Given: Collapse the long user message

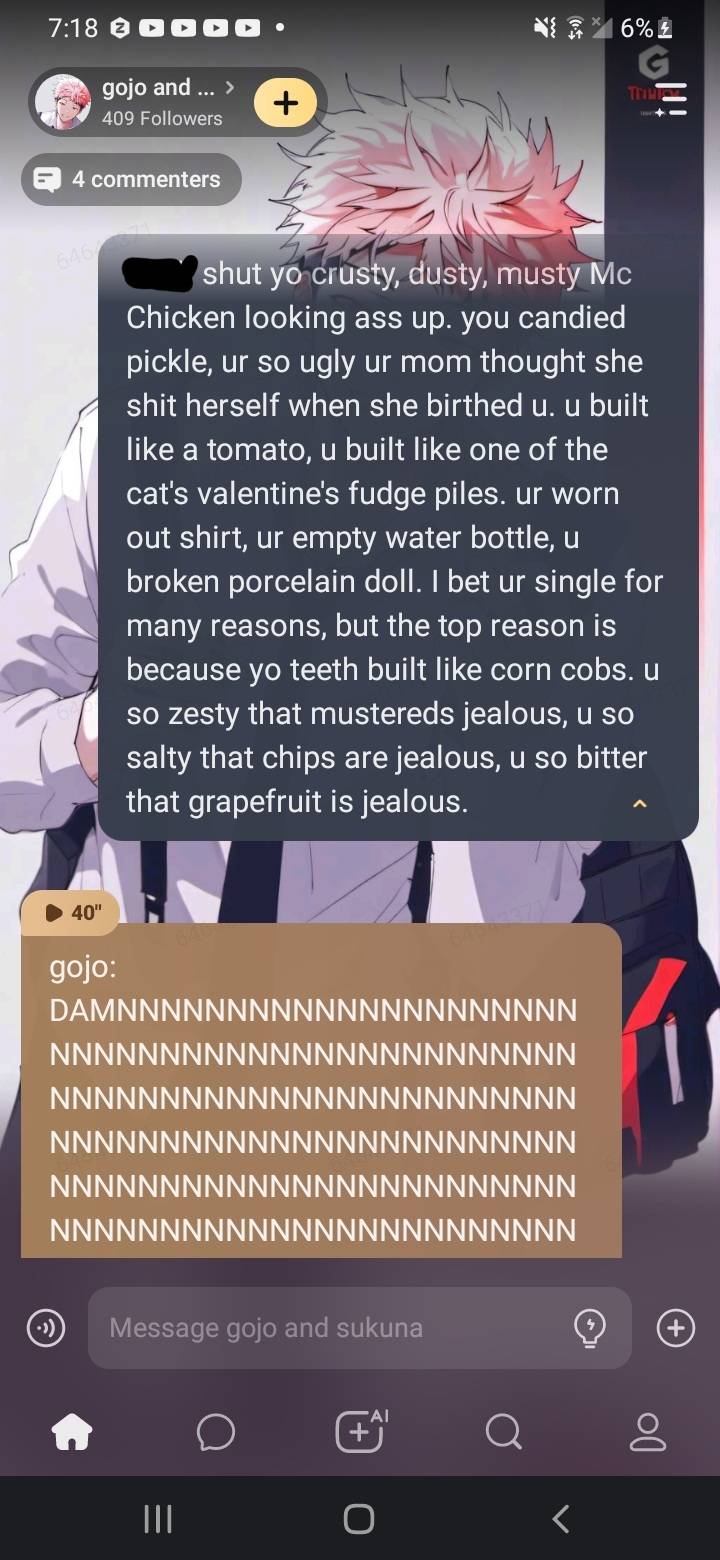Looking at the screenshot, I should tap(640, 804).
